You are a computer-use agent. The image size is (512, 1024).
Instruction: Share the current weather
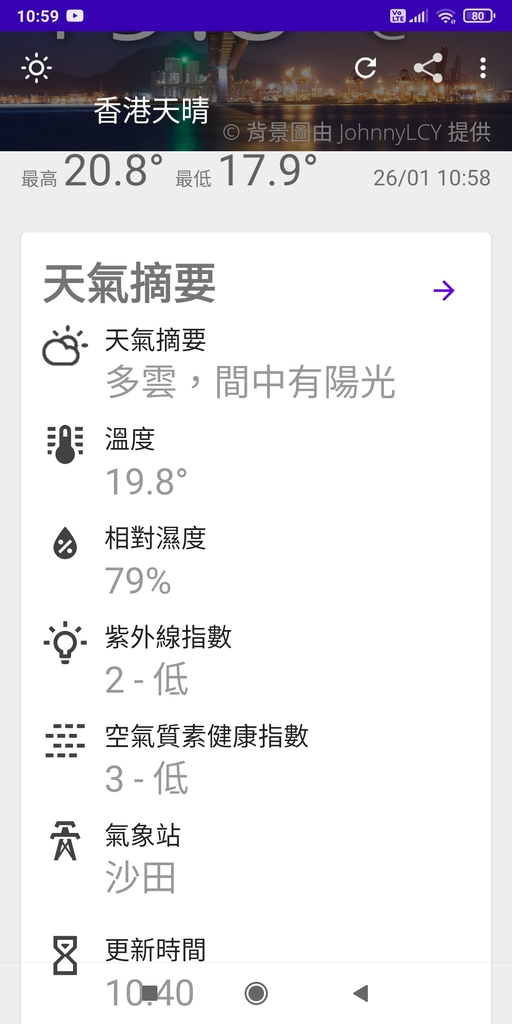428,68
